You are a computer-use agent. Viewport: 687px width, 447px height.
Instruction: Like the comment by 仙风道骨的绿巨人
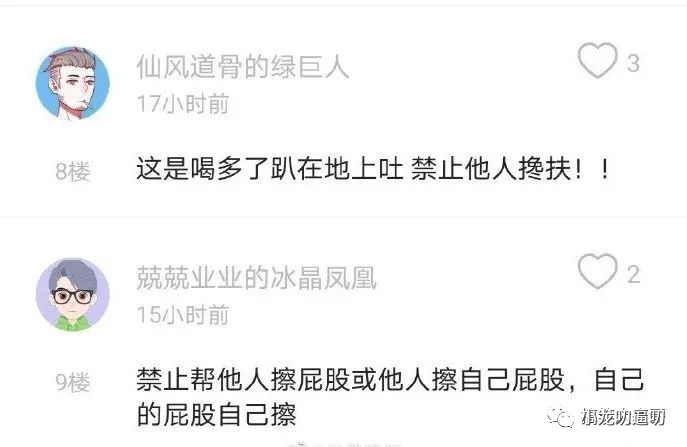coord(598,62)
